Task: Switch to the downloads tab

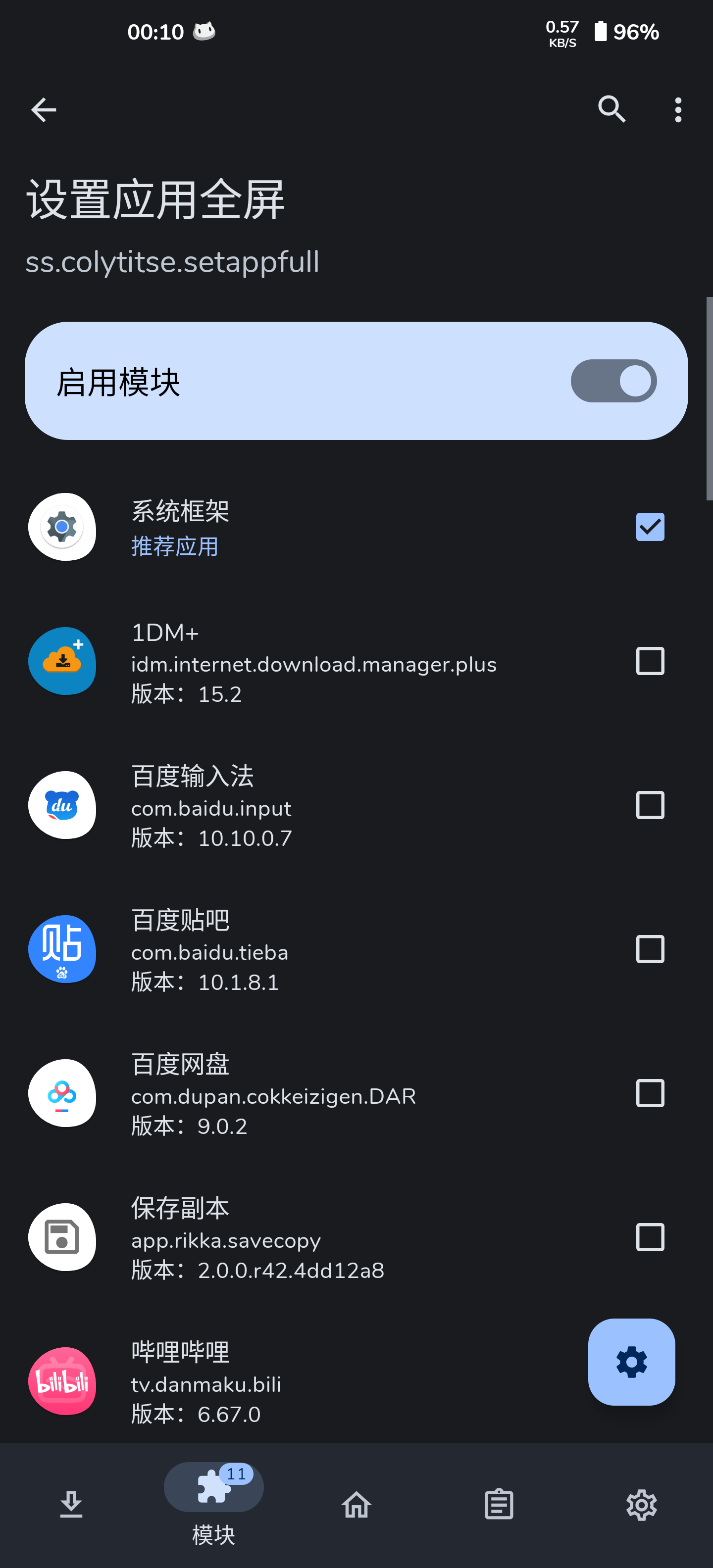Action: point(71,1505)
